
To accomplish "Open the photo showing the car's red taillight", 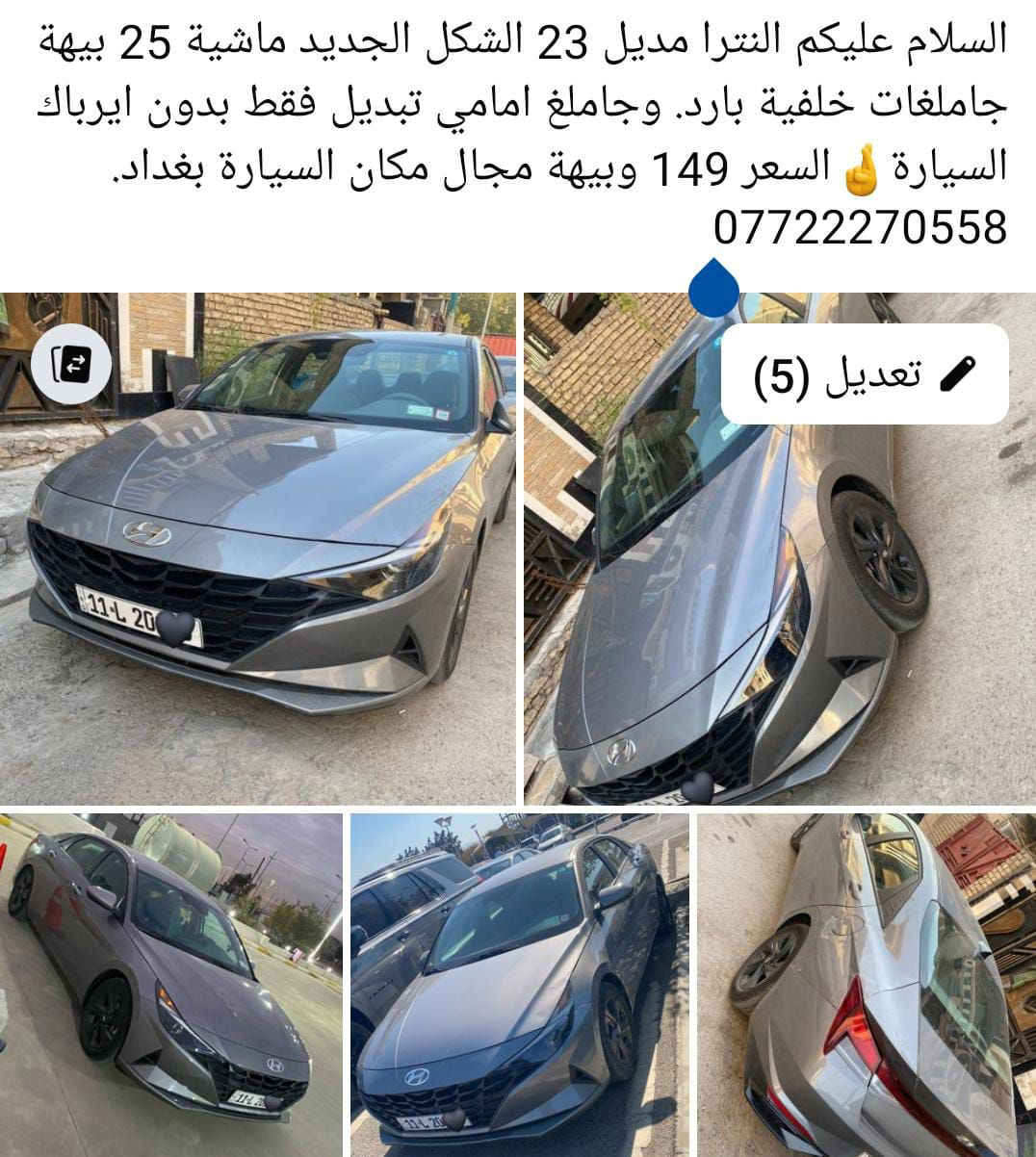I will click(x=865, y=984).
